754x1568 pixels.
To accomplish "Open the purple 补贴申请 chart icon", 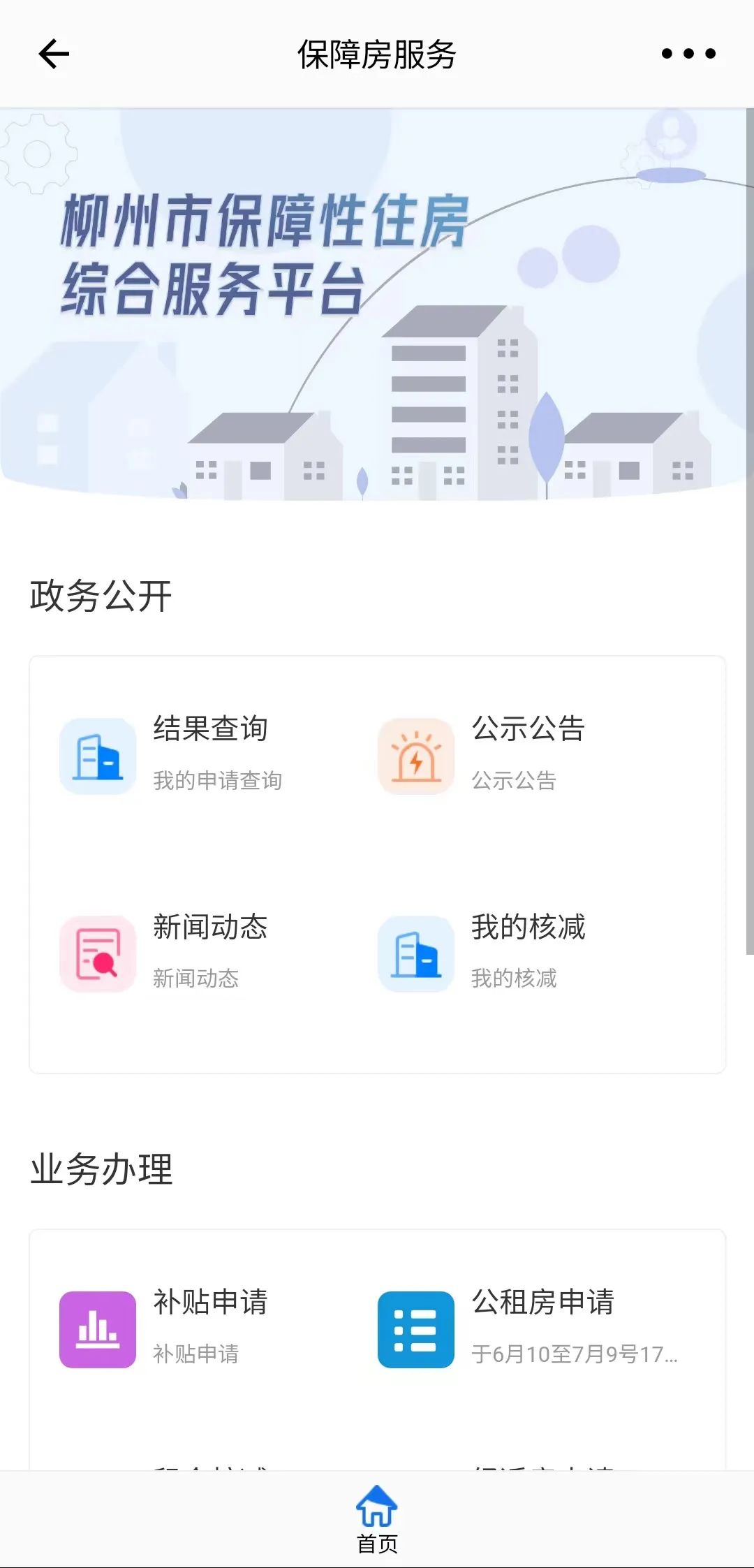I will click(97, 1328).
